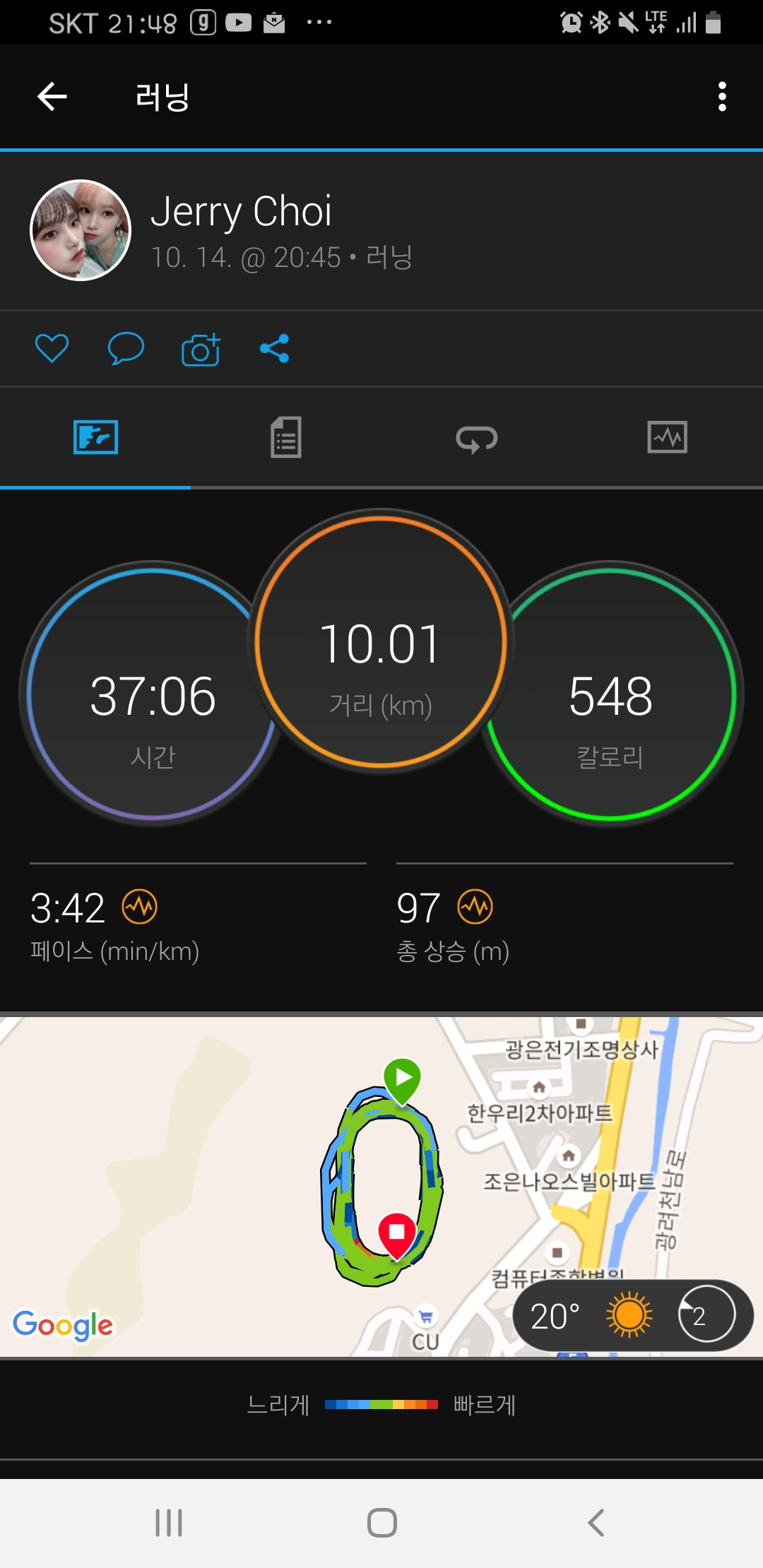
Task: Switch to the laps tab
Action: click(477, 439)
